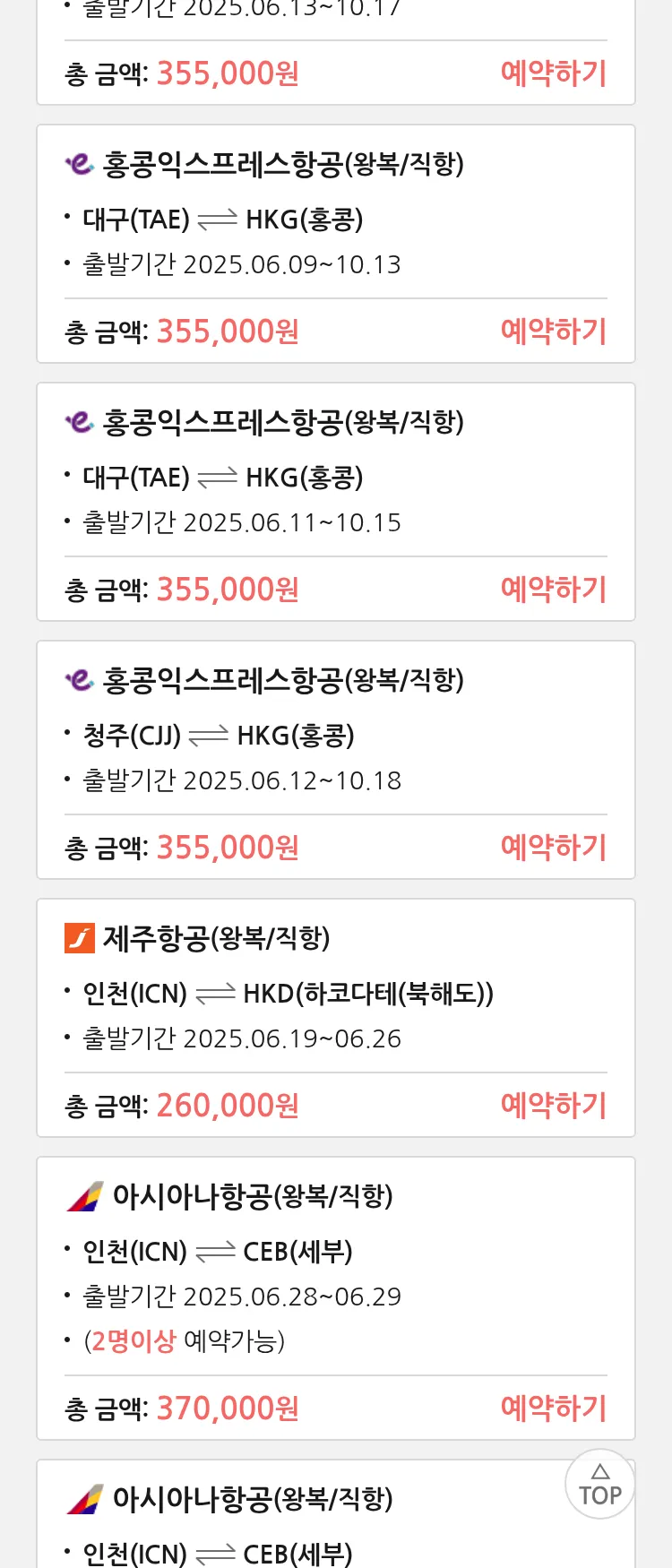Tap 예약하기 for the 06.13~10.17 departure fare

point(553,73)
